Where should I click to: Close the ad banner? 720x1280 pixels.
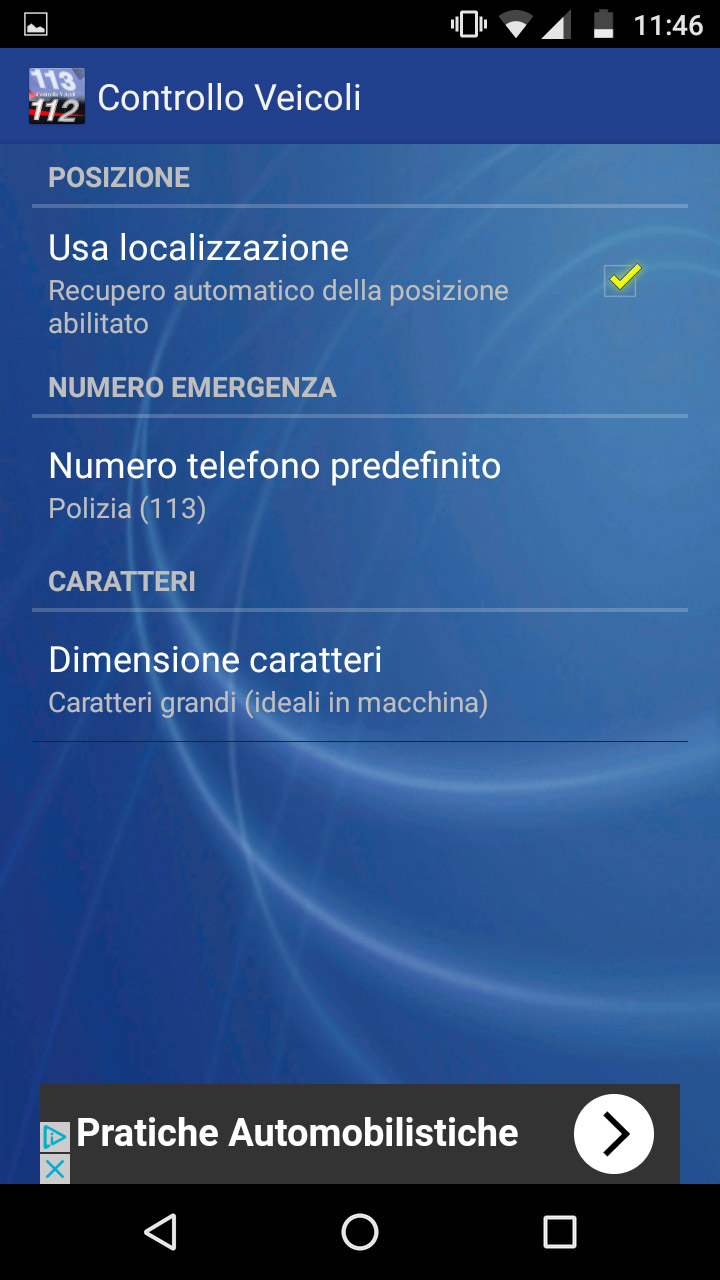55,1168
